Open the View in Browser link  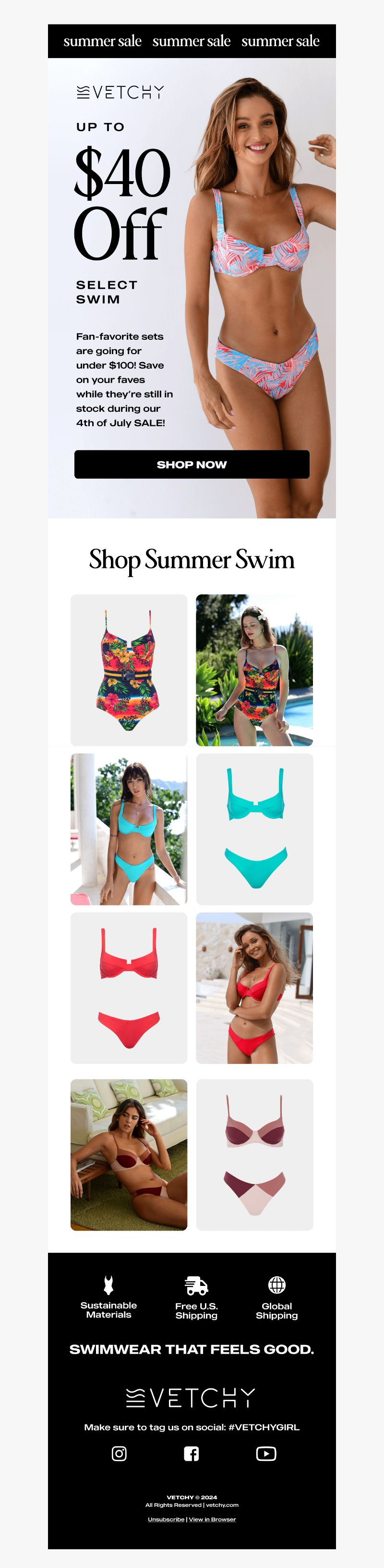click(x=212, y=1519)
